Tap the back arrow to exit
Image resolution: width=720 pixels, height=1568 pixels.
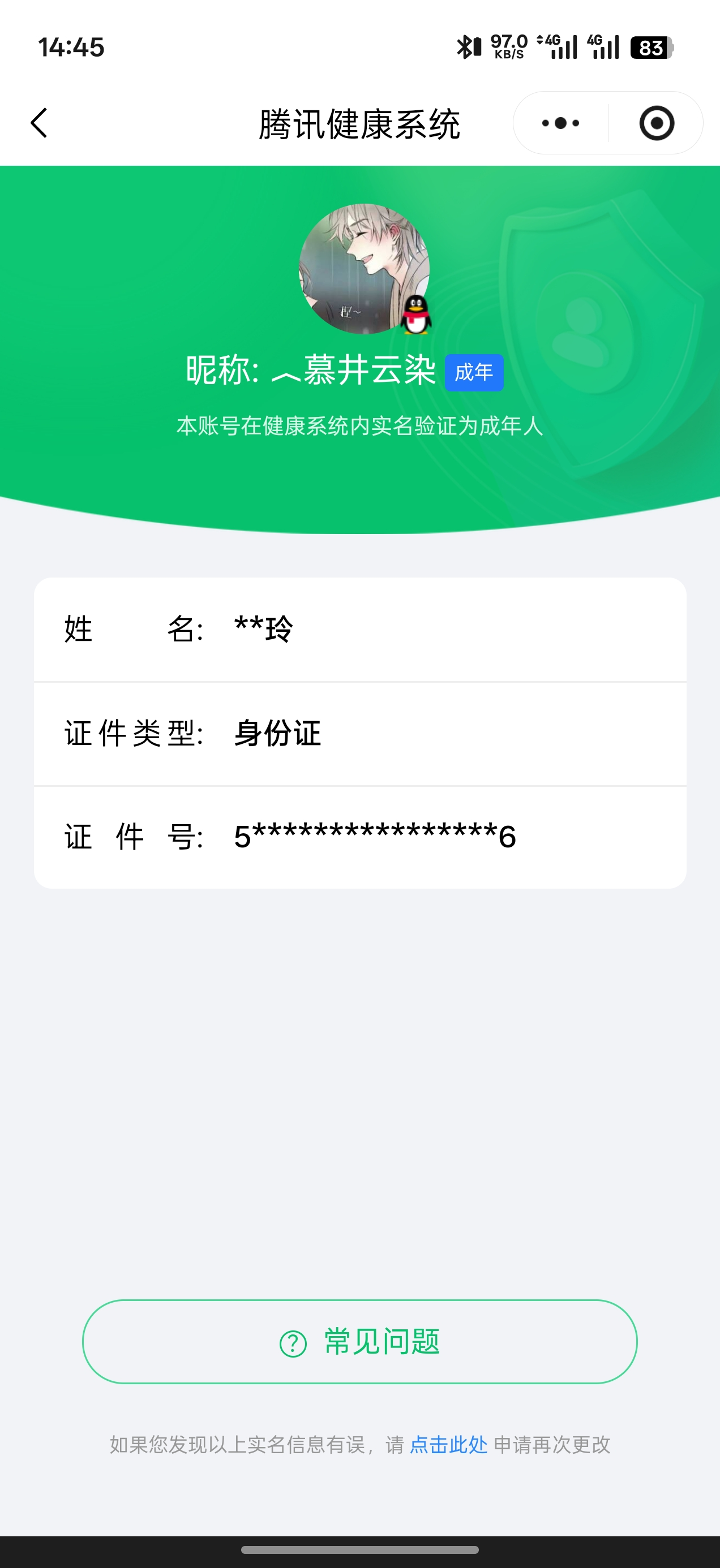click(38, 122)
